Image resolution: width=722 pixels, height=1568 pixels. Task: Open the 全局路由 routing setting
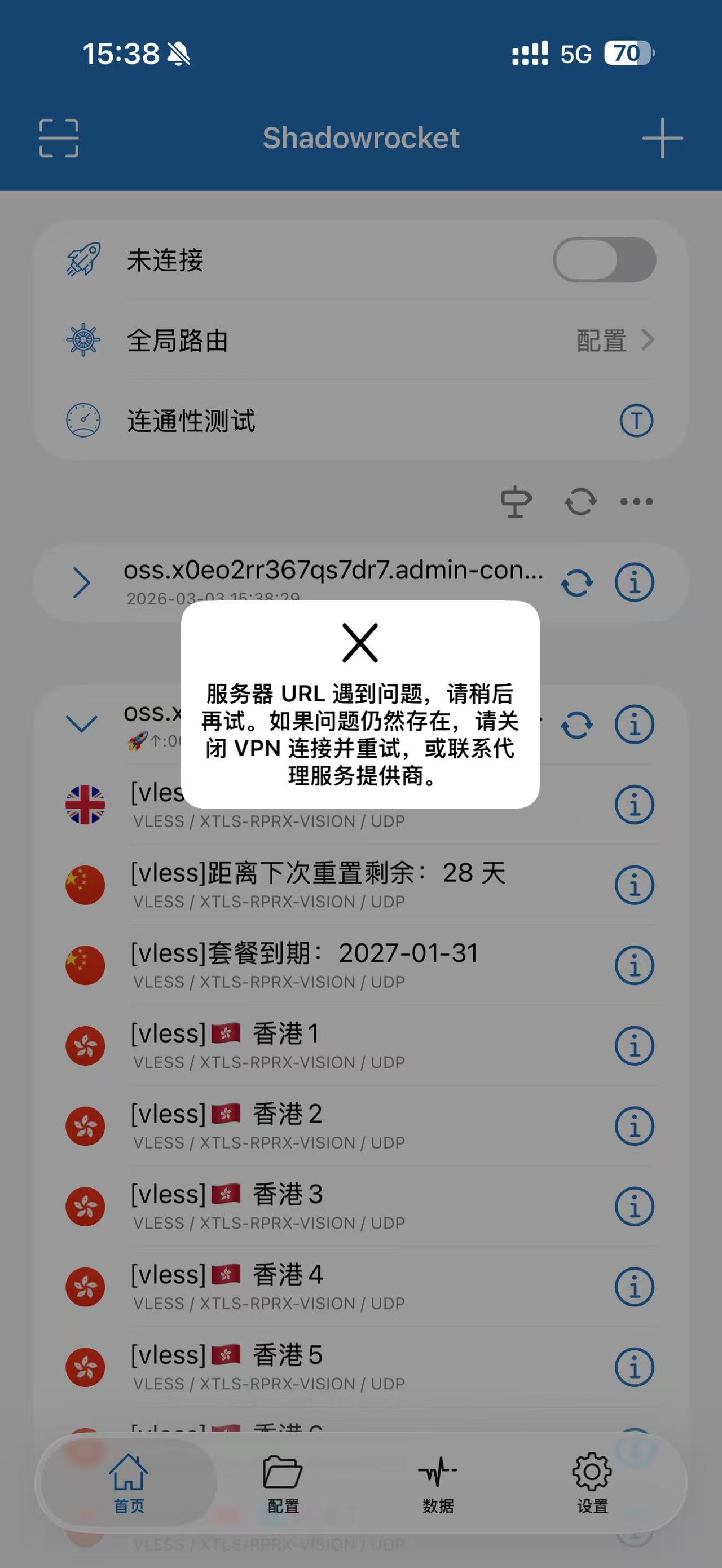[x=359, y=340]
